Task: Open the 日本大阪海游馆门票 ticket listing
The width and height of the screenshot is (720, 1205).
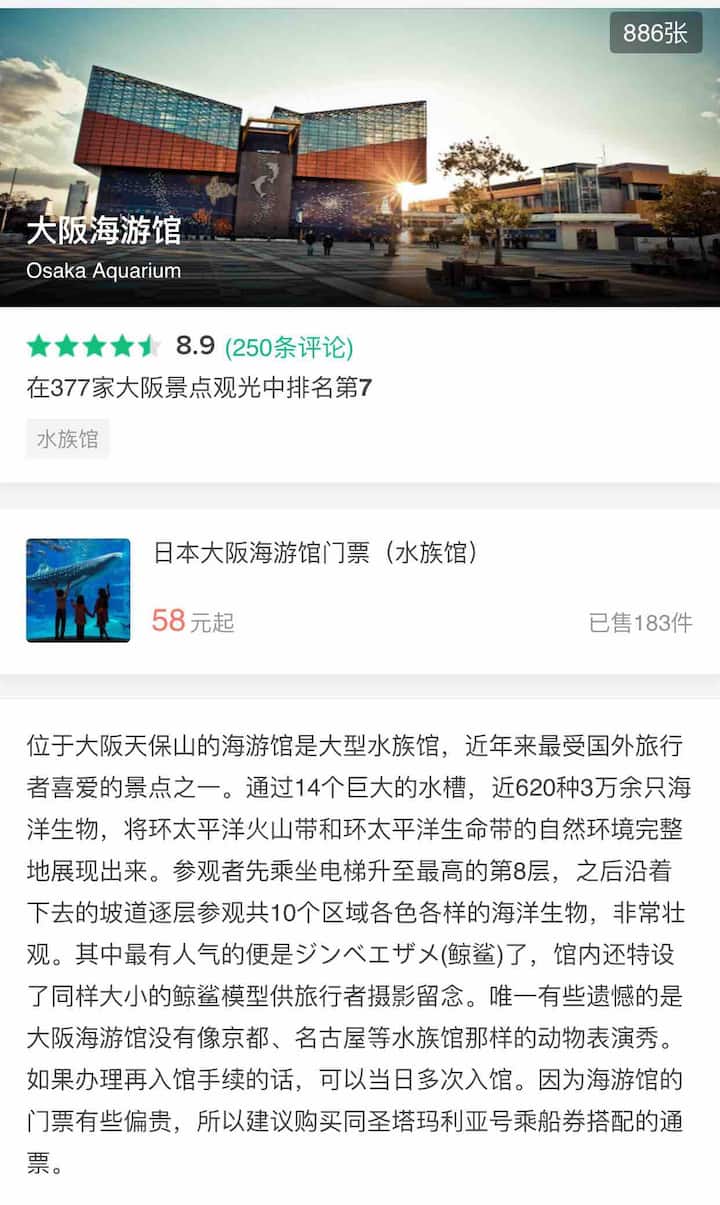Action: [x=314, y=552]
